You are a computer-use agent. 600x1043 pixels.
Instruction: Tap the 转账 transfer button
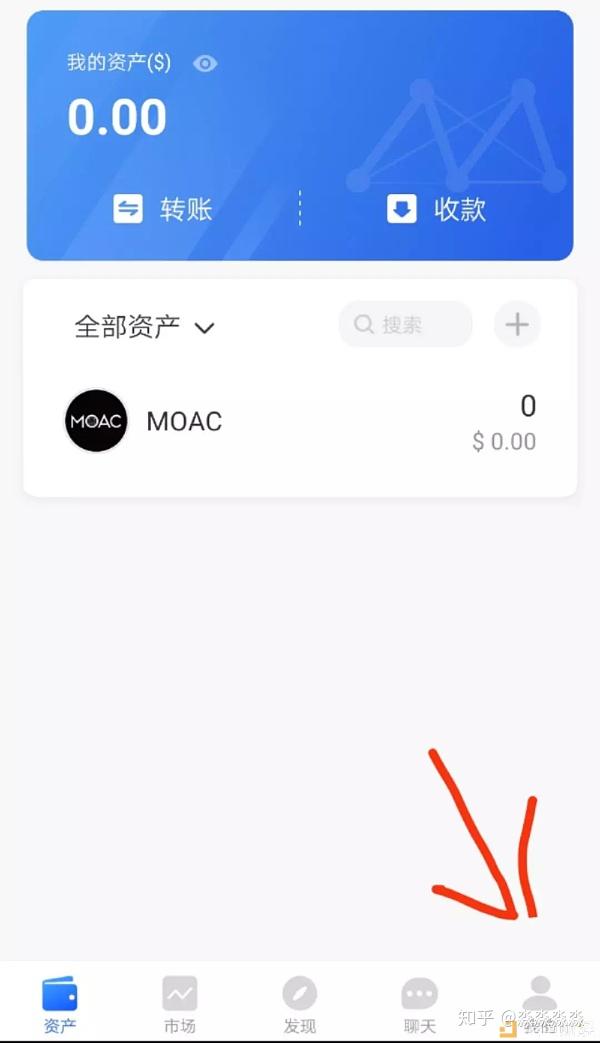[163, 209]
